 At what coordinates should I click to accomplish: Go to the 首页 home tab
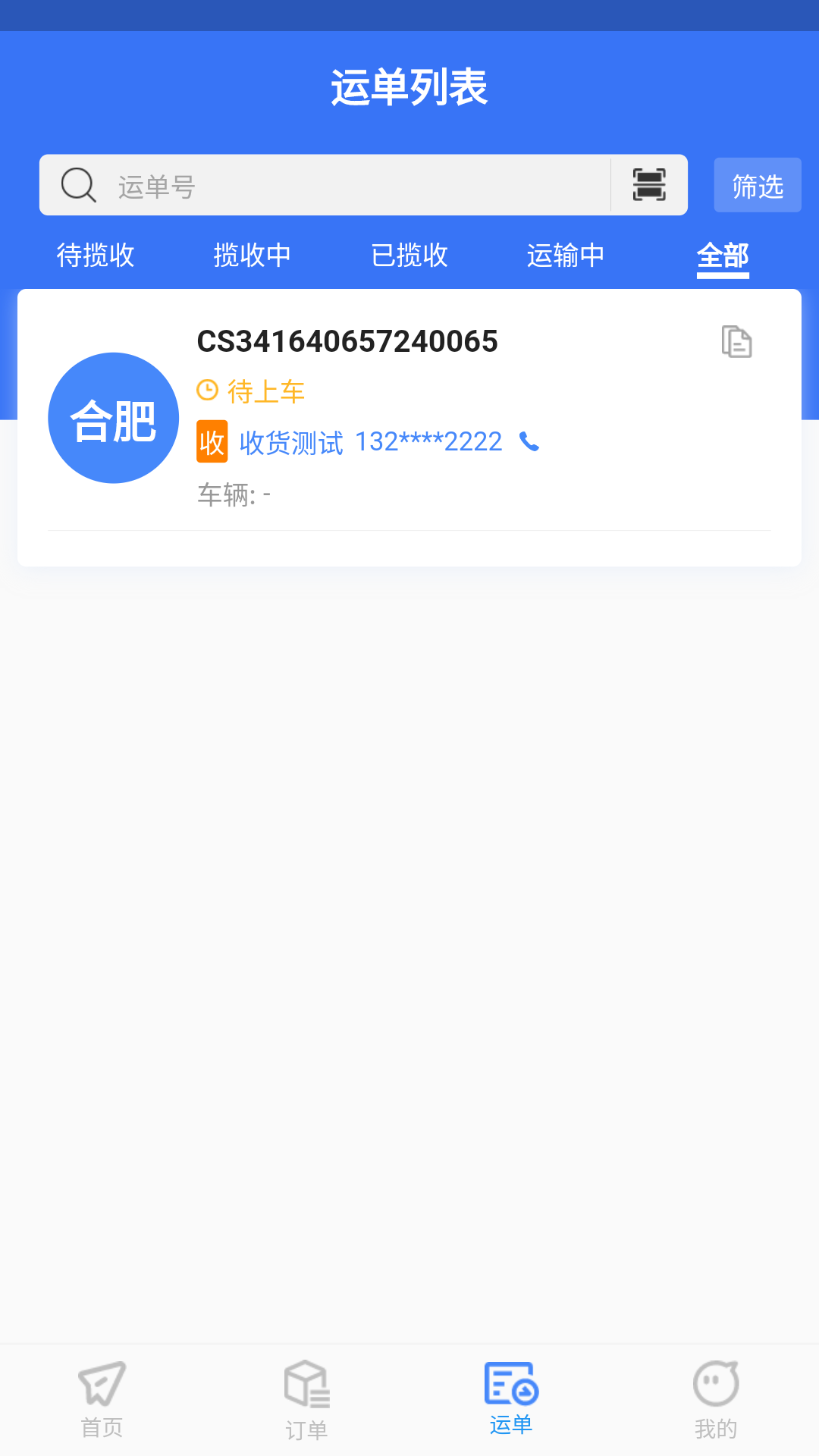point(102,1399)
